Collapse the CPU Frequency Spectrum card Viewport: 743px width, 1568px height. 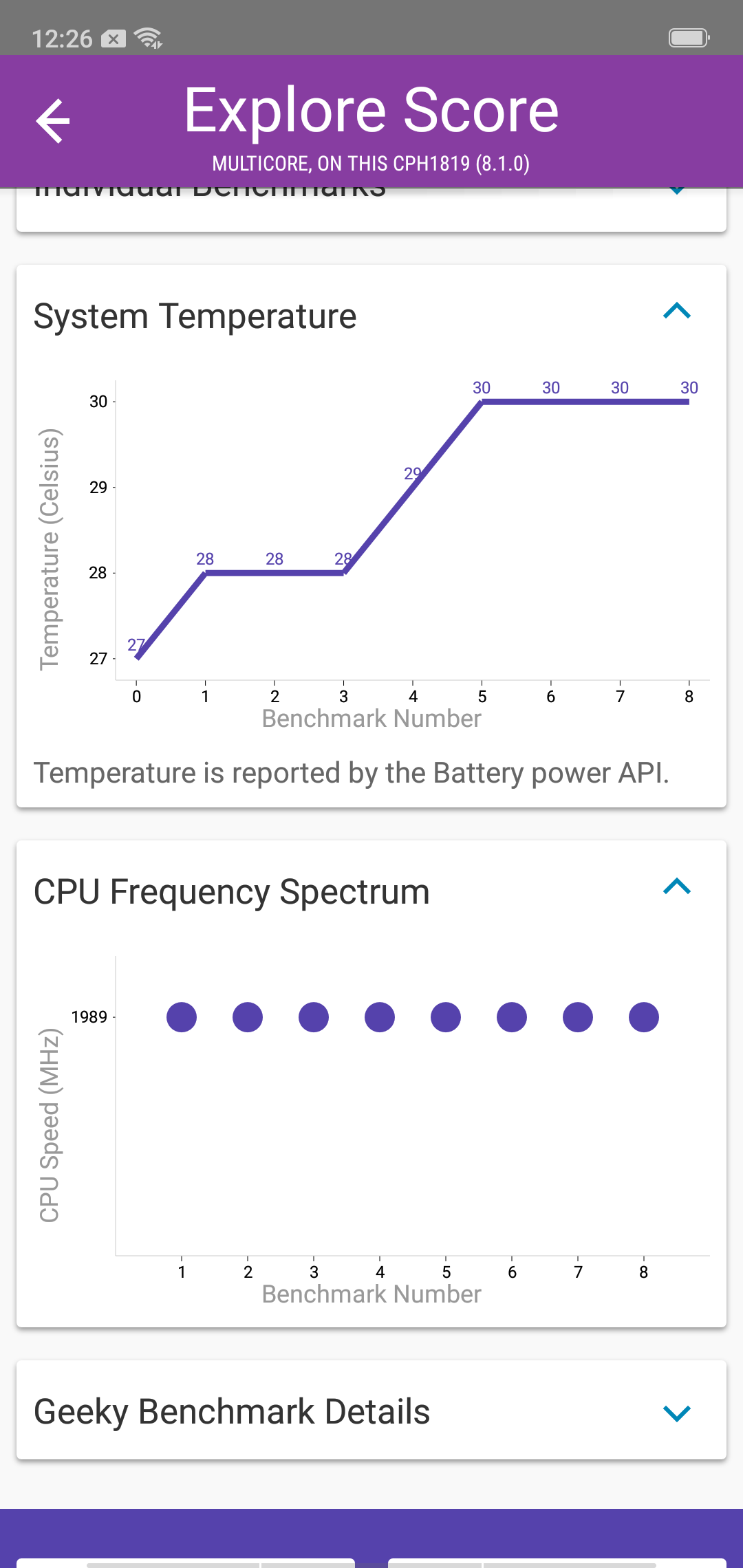point(676,887)
